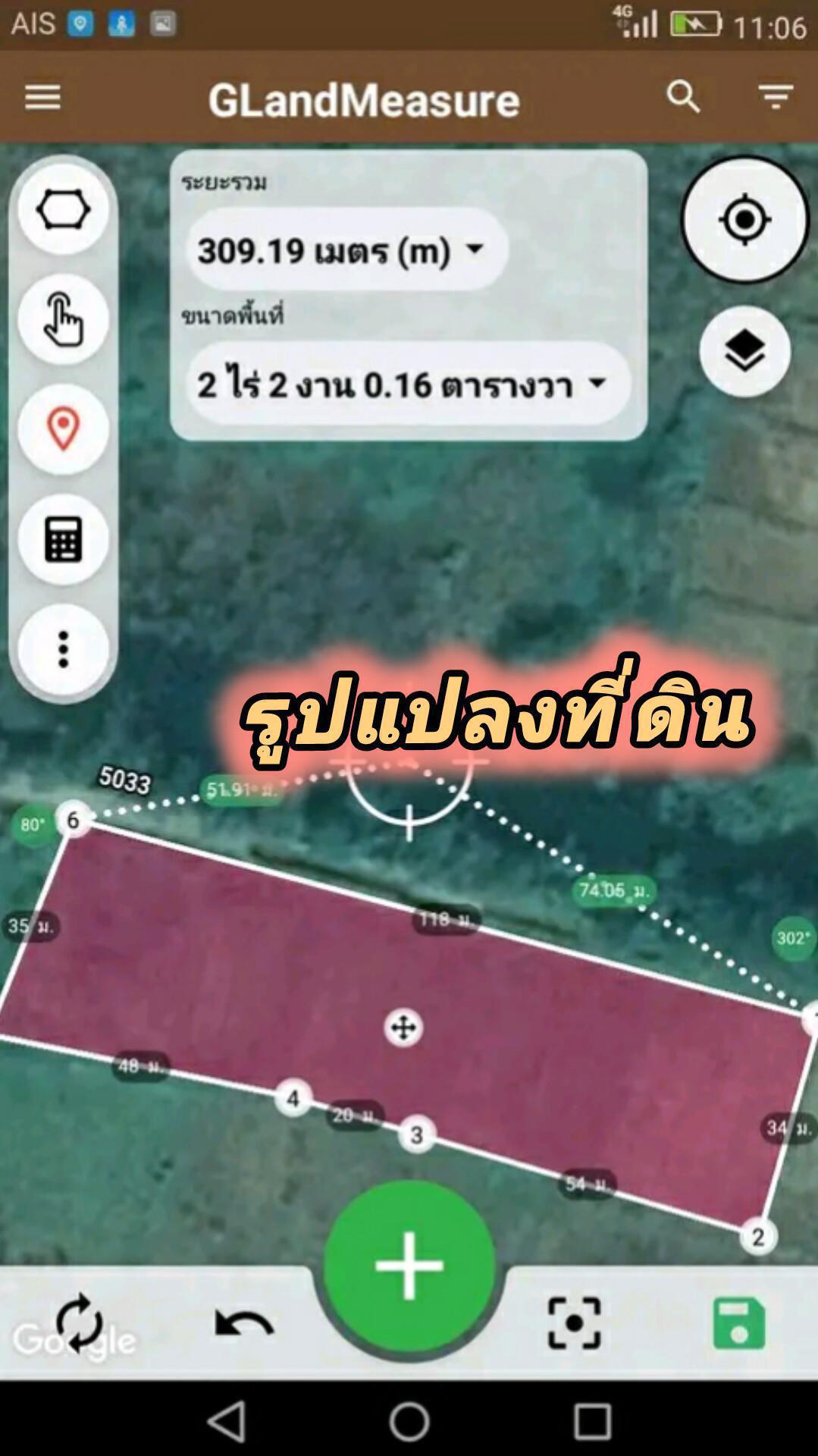Image resolution: width=818 pixels, height=1456 pixels.
Task: Open the filter icon in the app bar
Action: (776, 97)
